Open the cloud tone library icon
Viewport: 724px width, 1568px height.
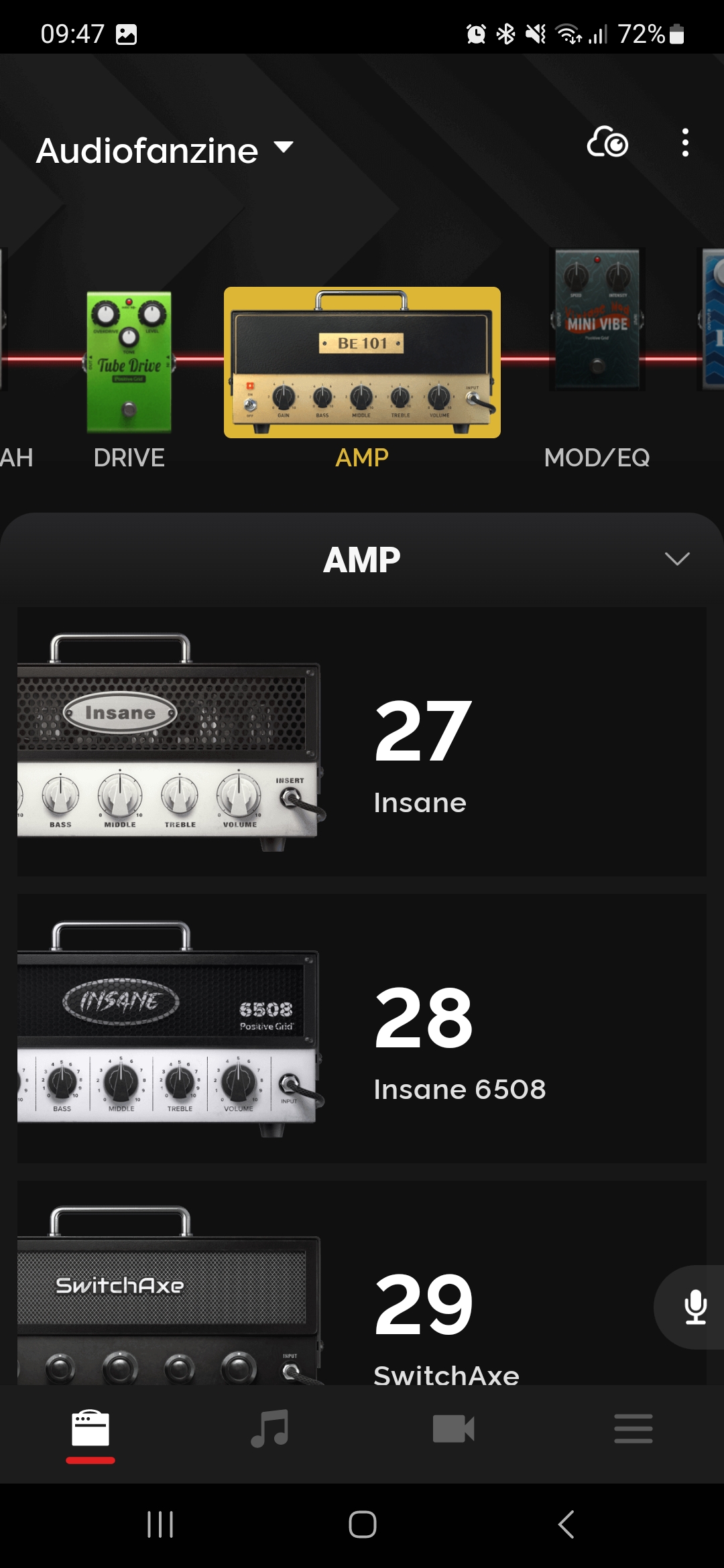(607, 142)
